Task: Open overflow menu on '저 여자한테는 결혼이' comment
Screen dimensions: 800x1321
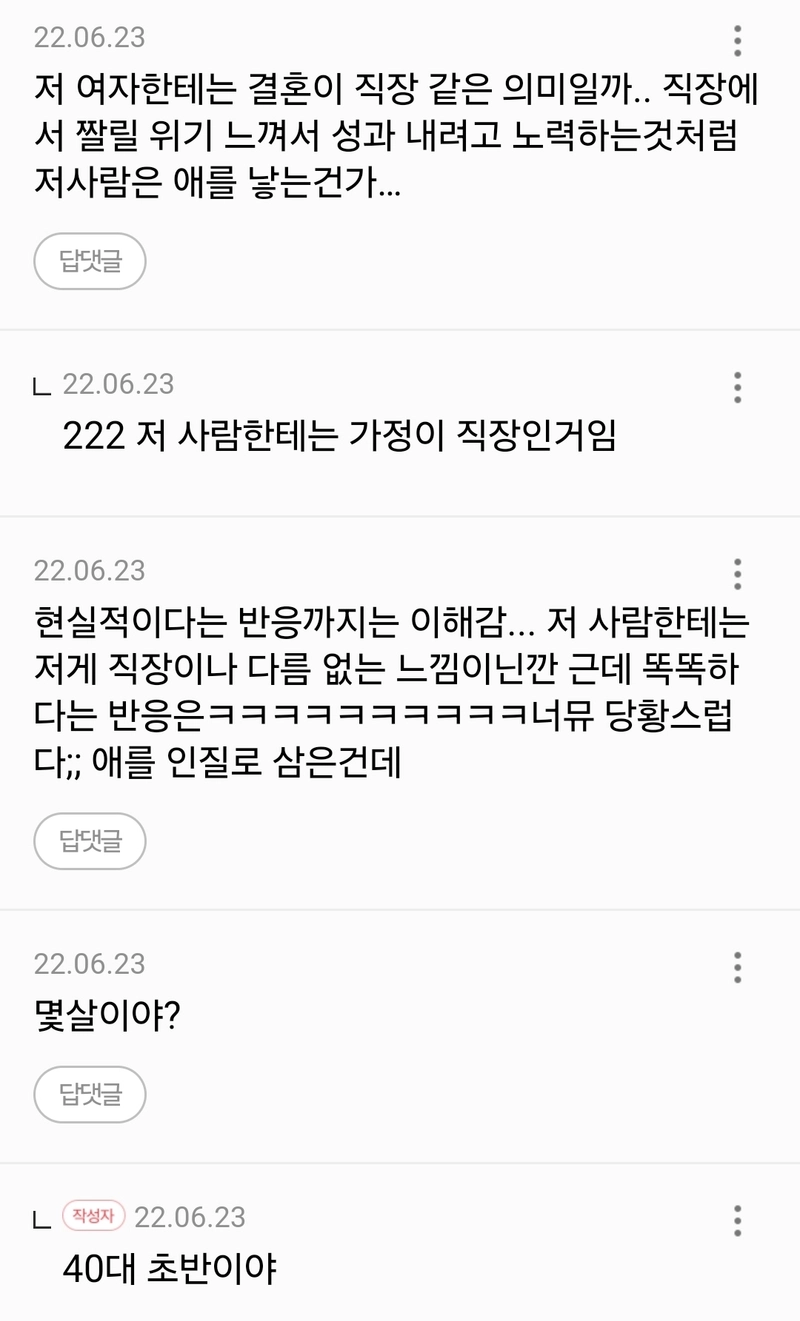Action: tap(737, 40)
